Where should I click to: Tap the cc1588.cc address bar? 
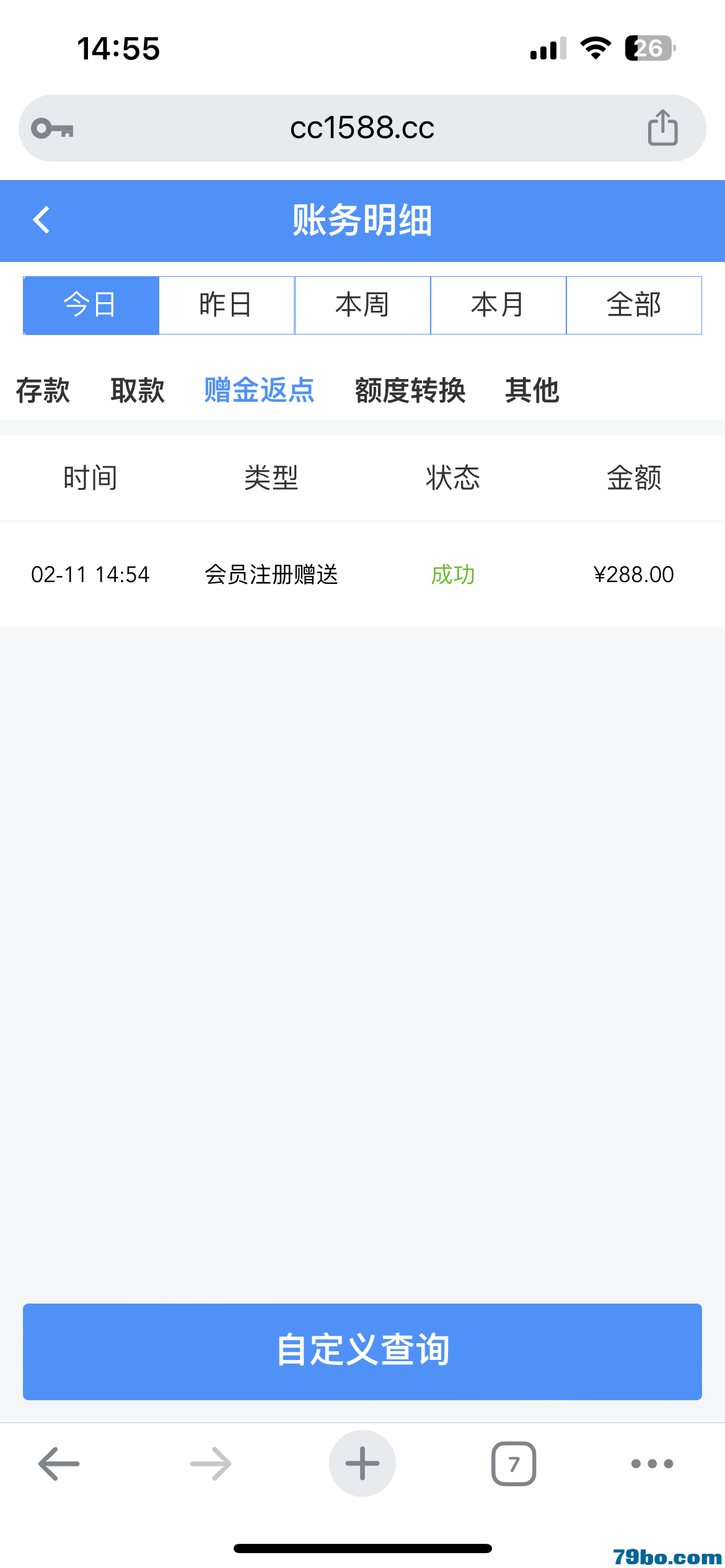(x=362, y=128)
